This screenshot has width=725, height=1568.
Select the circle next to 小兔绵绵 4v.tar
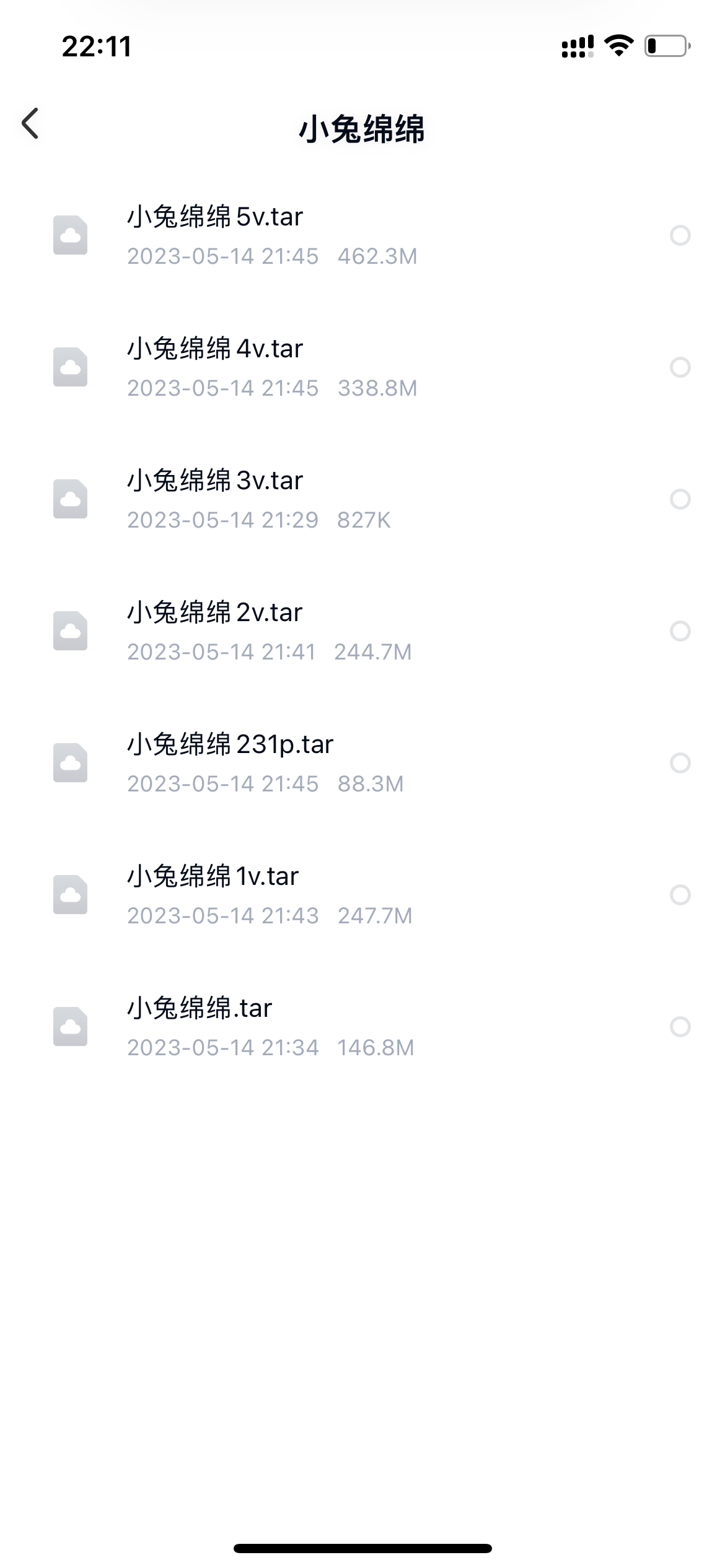[680, 367]
